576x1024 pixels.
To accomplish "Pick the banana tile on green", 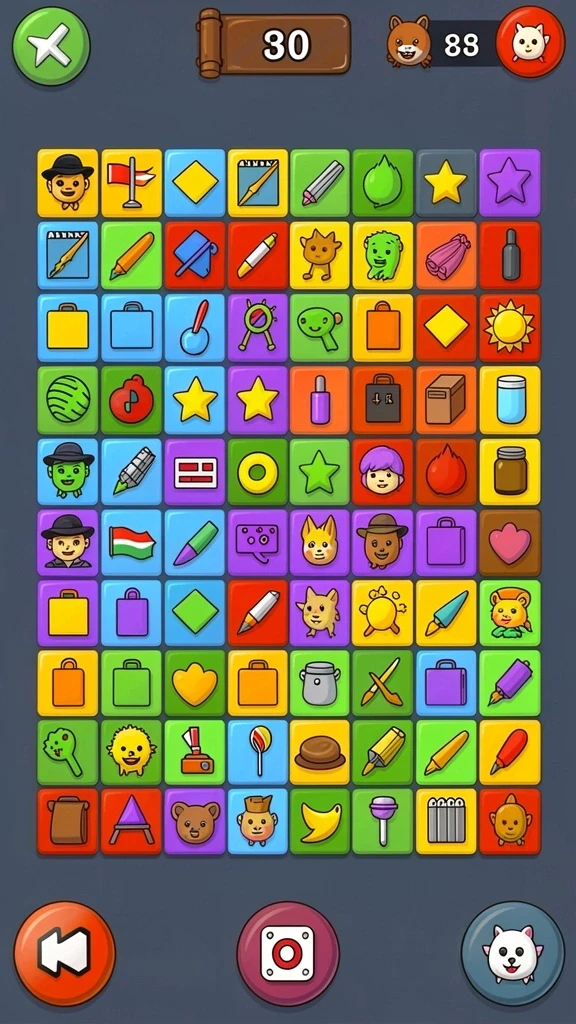I will (x=320, y=822).
